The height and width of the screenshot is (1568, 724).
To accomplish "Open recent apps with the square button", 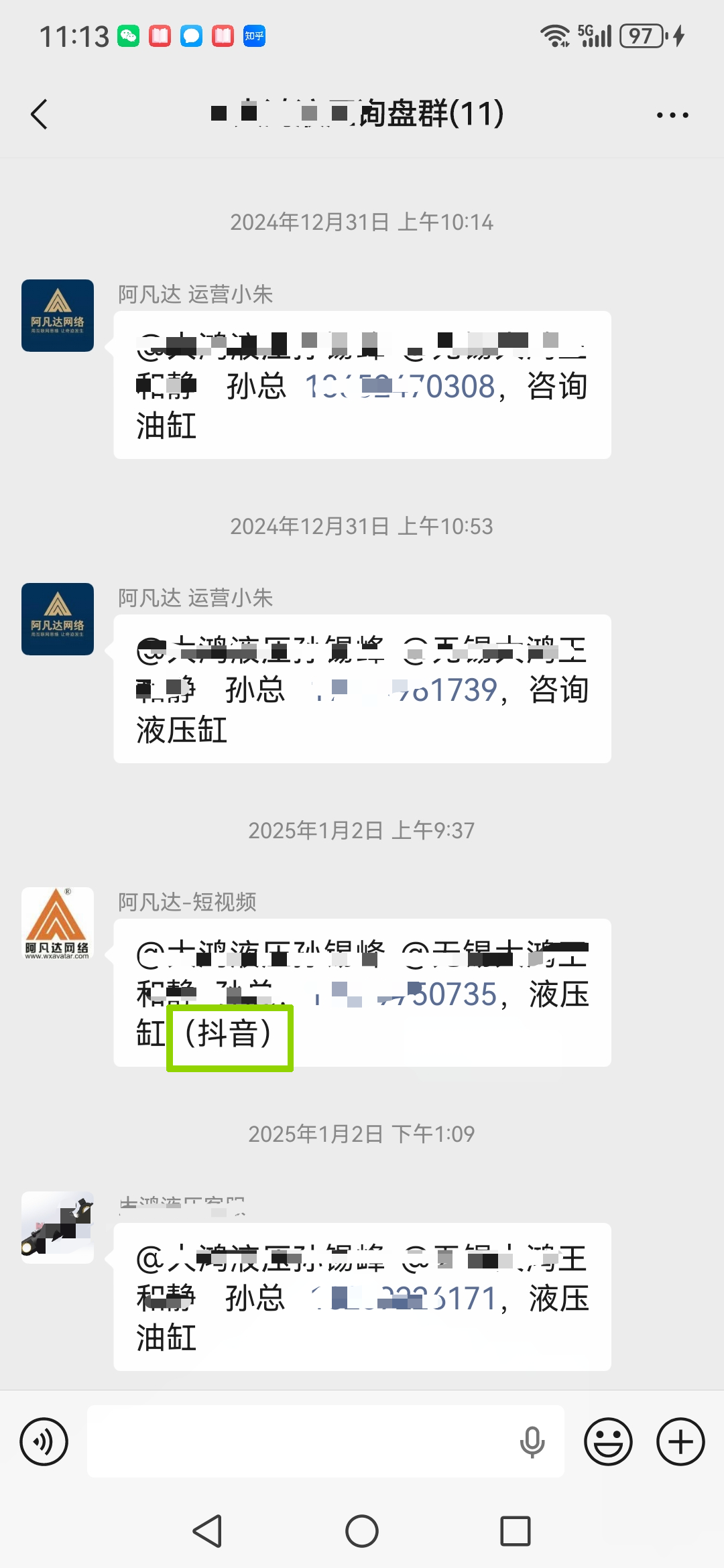I will [x=515, y=1530].
